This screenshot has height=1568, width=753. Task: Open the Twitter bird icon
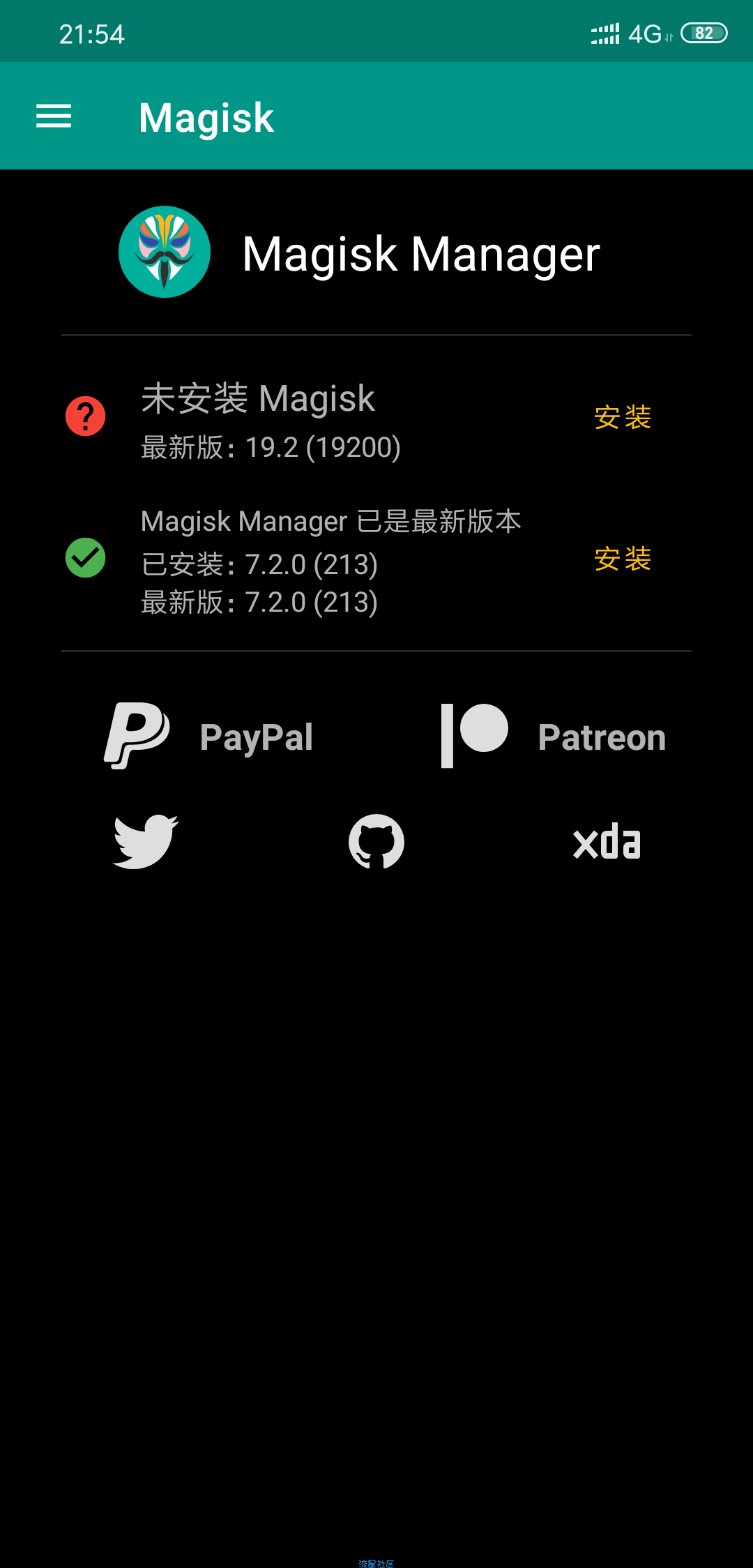pyautogui.click(x=146, y=842)
